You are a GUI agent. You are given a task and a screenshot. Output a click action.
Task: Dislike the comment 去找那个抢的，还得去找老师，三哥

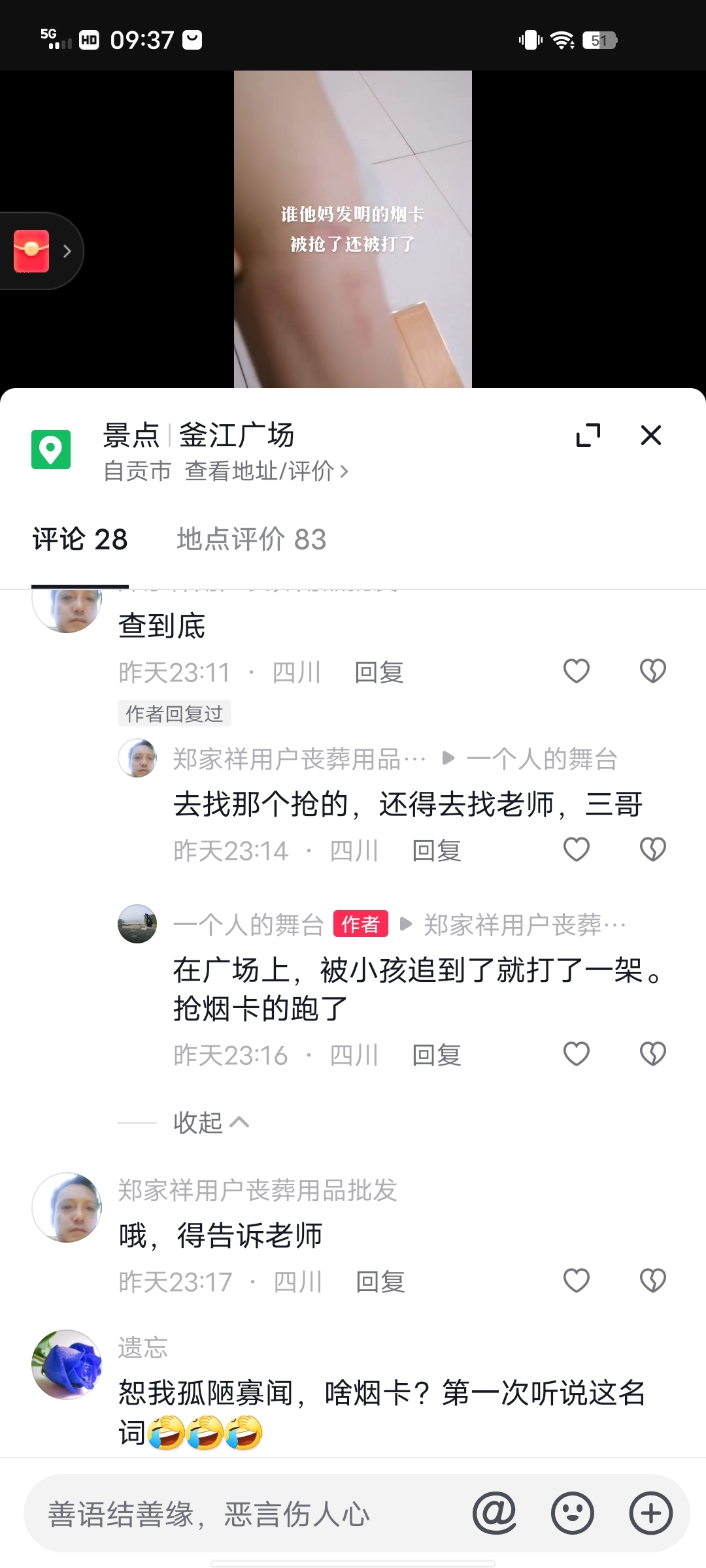tap(652, 849)
